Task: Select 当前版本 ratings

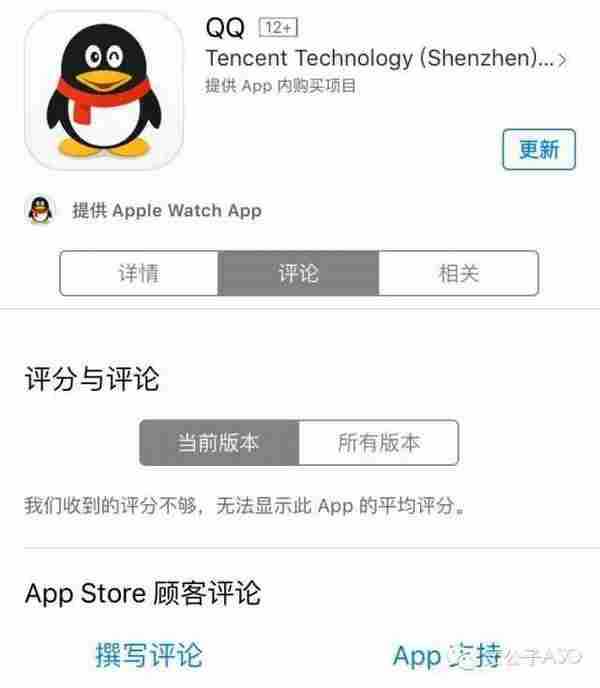Action: 219,443
